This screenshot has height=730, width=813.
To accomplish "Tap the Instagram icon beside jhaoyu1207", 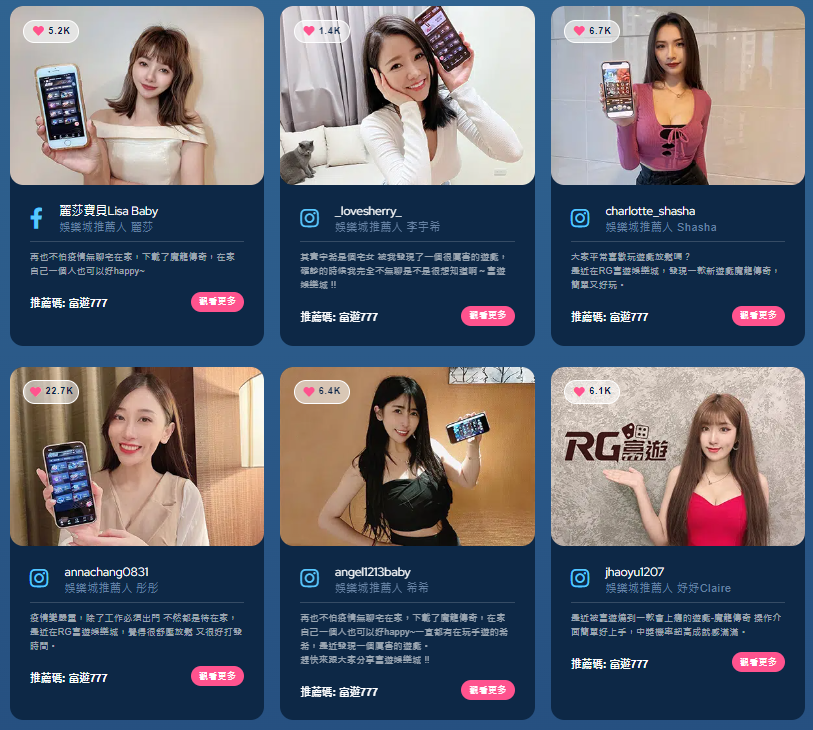I will point(580,578).
